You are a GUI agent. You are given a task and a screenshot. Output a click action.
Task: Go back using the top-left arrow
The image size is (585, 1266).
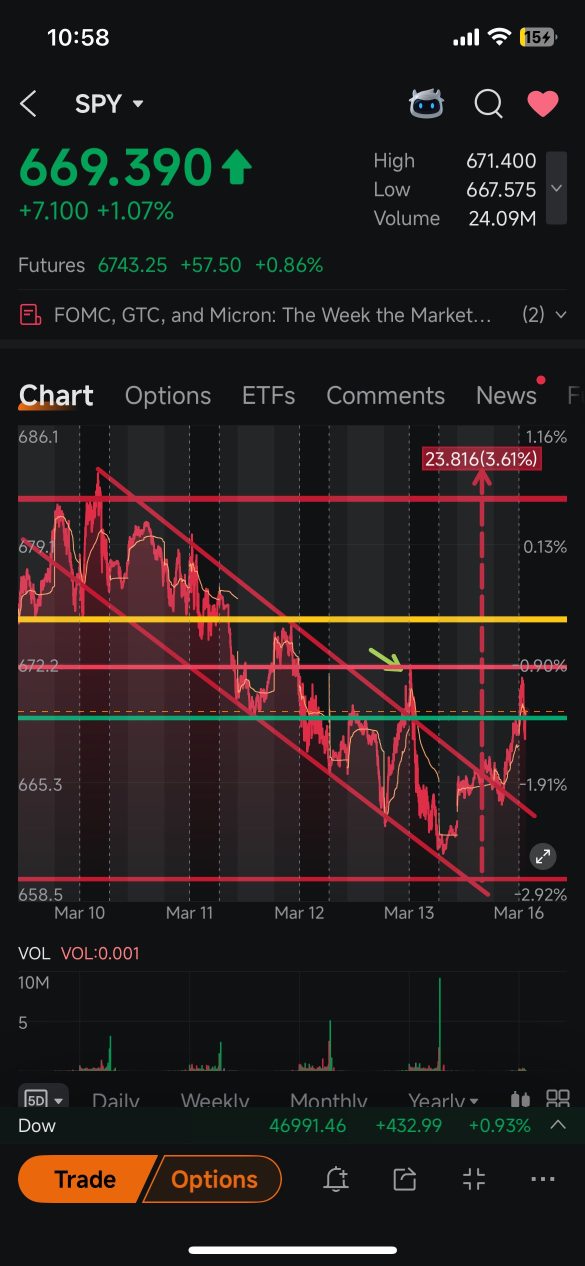coord(28,104)
